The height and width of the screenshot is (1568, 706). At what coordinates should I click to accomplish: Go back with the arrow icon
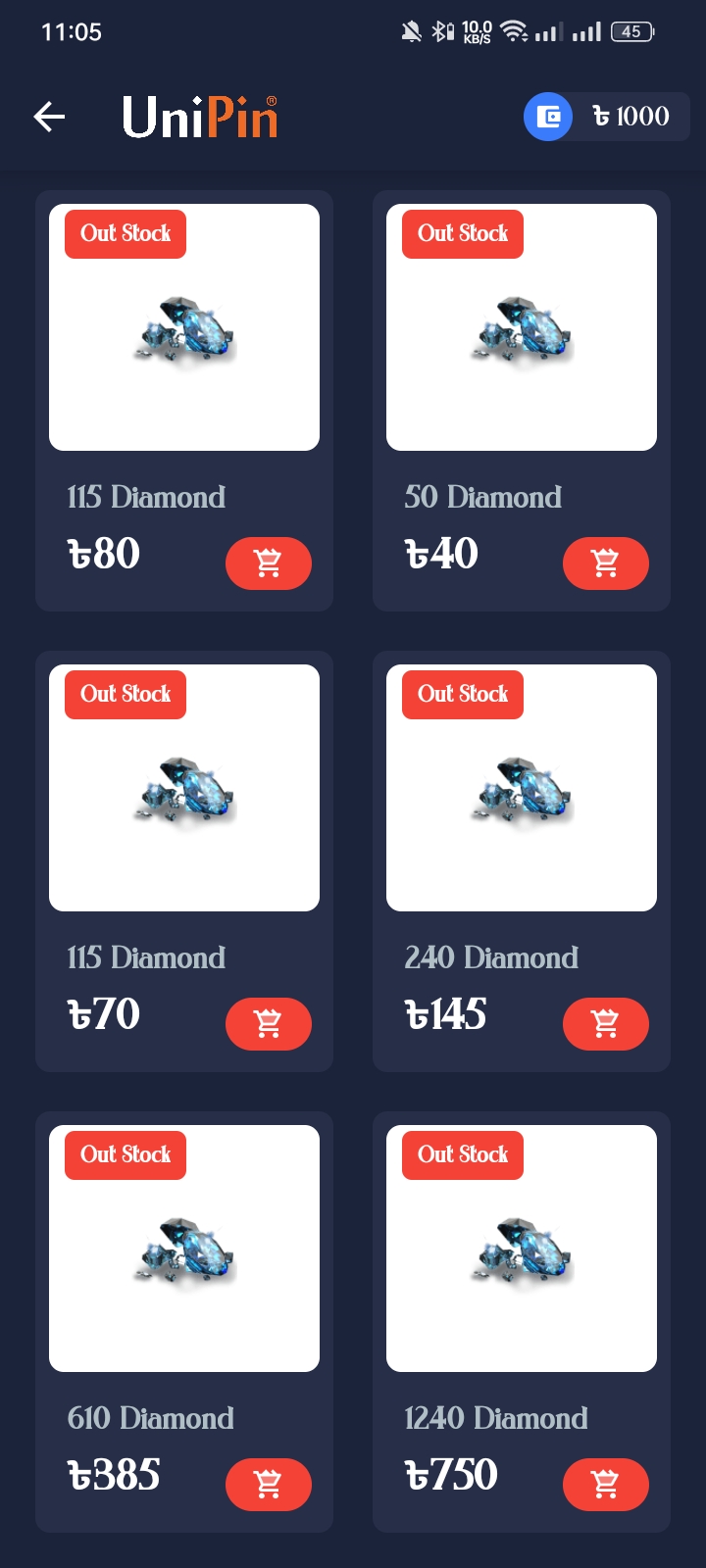coord(49,118)
